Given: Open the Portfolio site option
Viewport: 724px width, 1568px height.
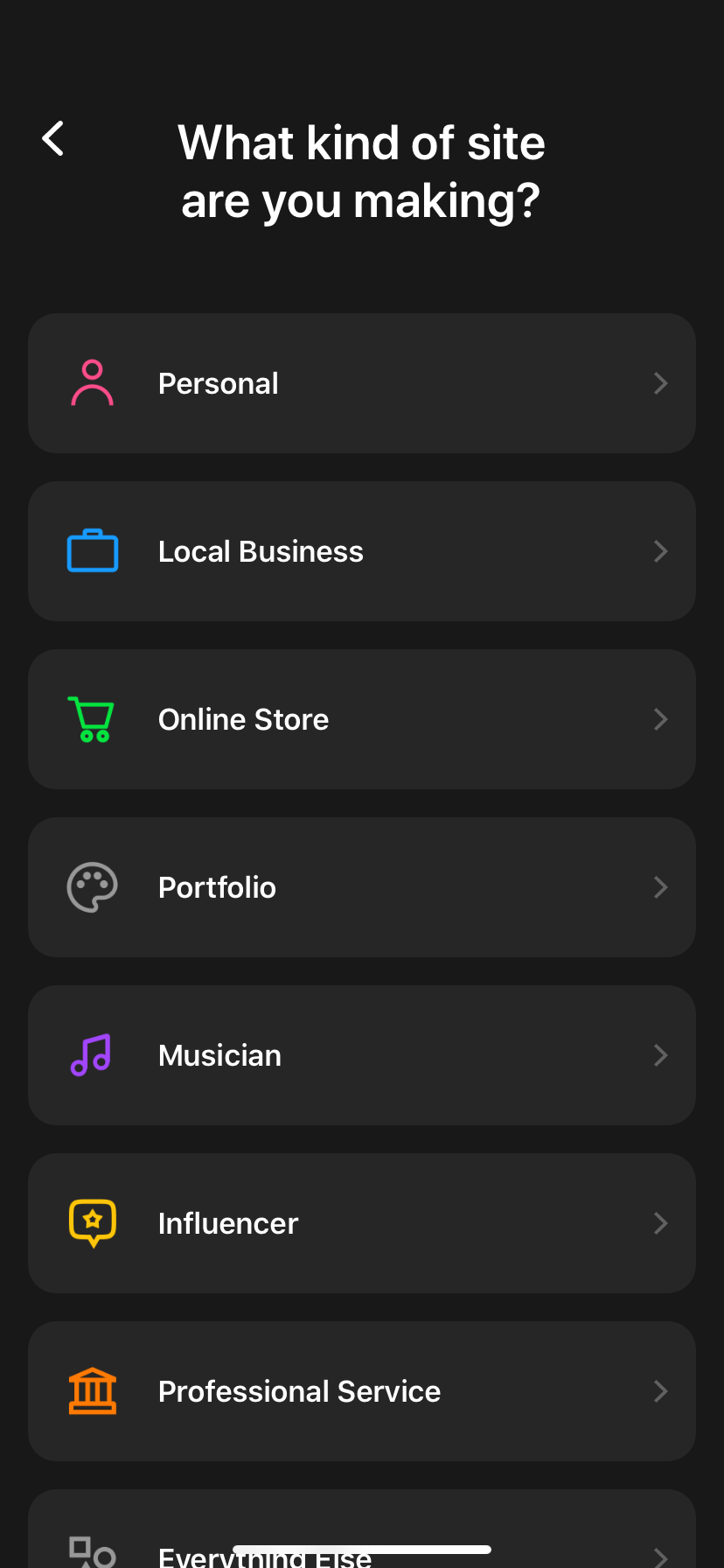Looking at the screenshot, I should click(361, 887).
